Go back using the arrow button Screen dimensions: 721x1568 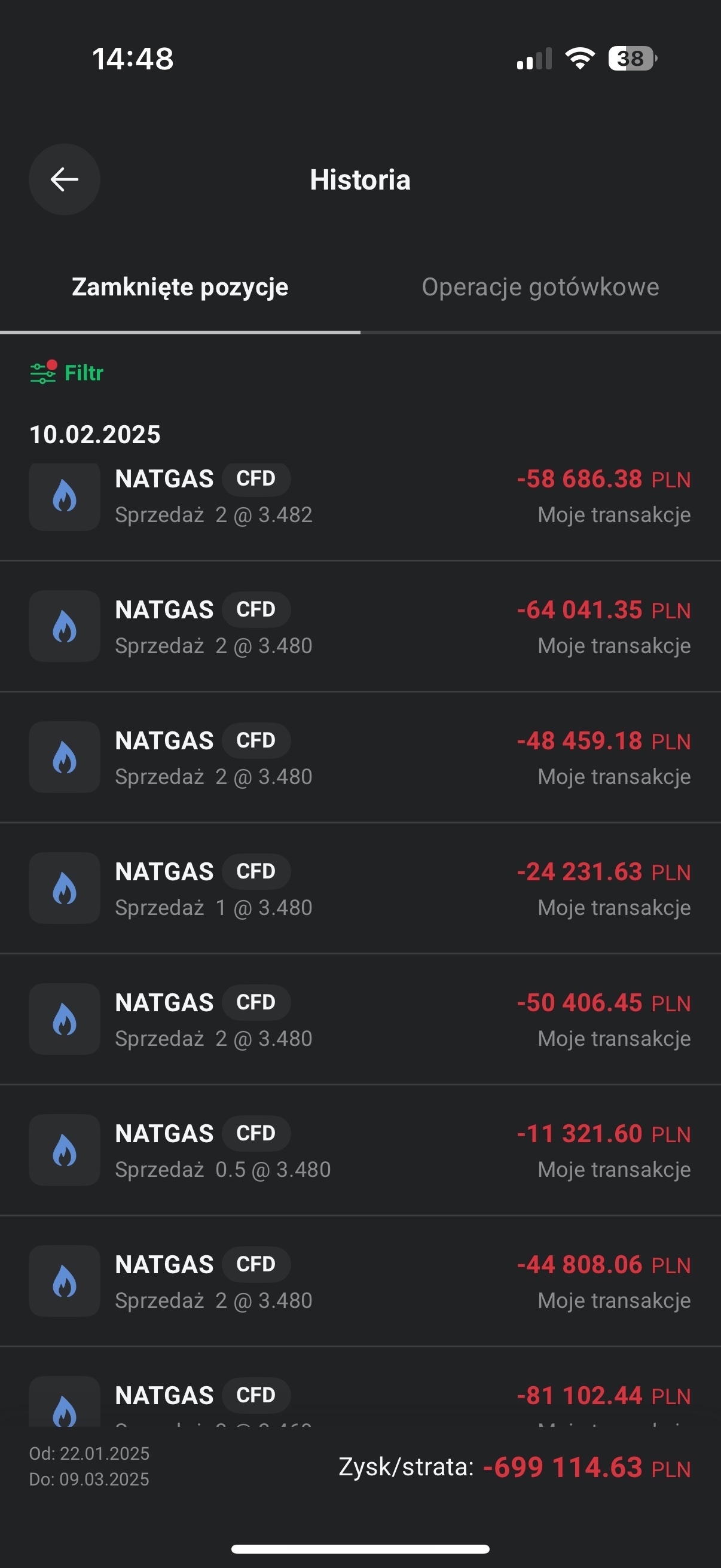click(65, 179)
